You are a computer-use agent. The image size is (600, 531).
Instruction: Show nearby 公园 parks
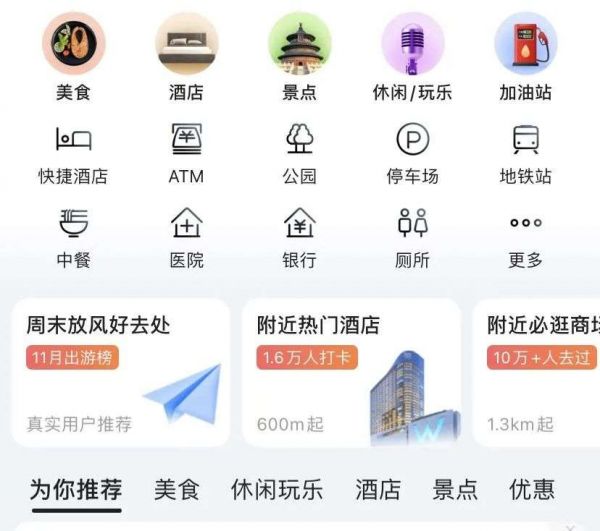click(x=299, y=153)
